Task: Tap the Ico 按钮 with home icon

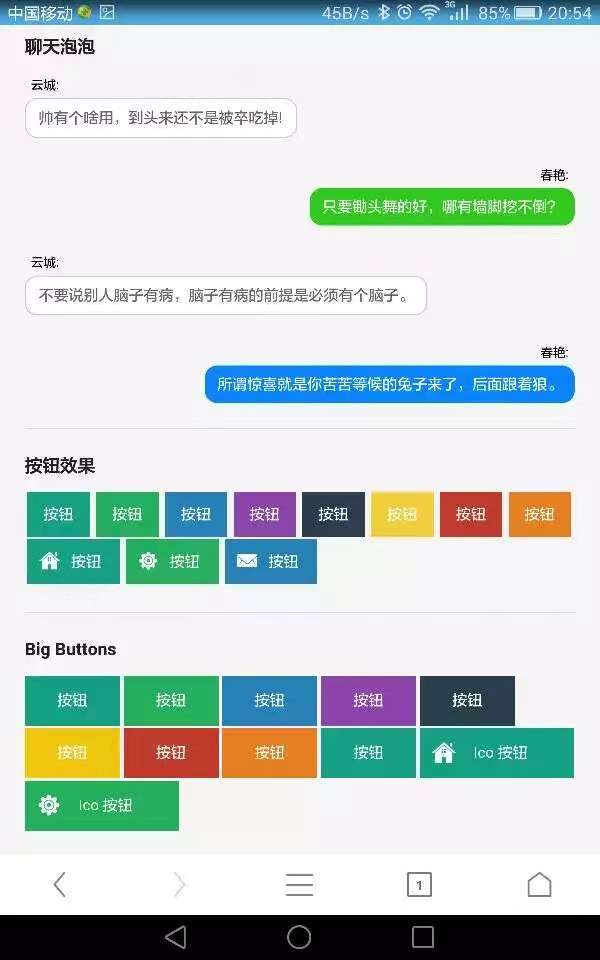Action: [x=497, y=753]
